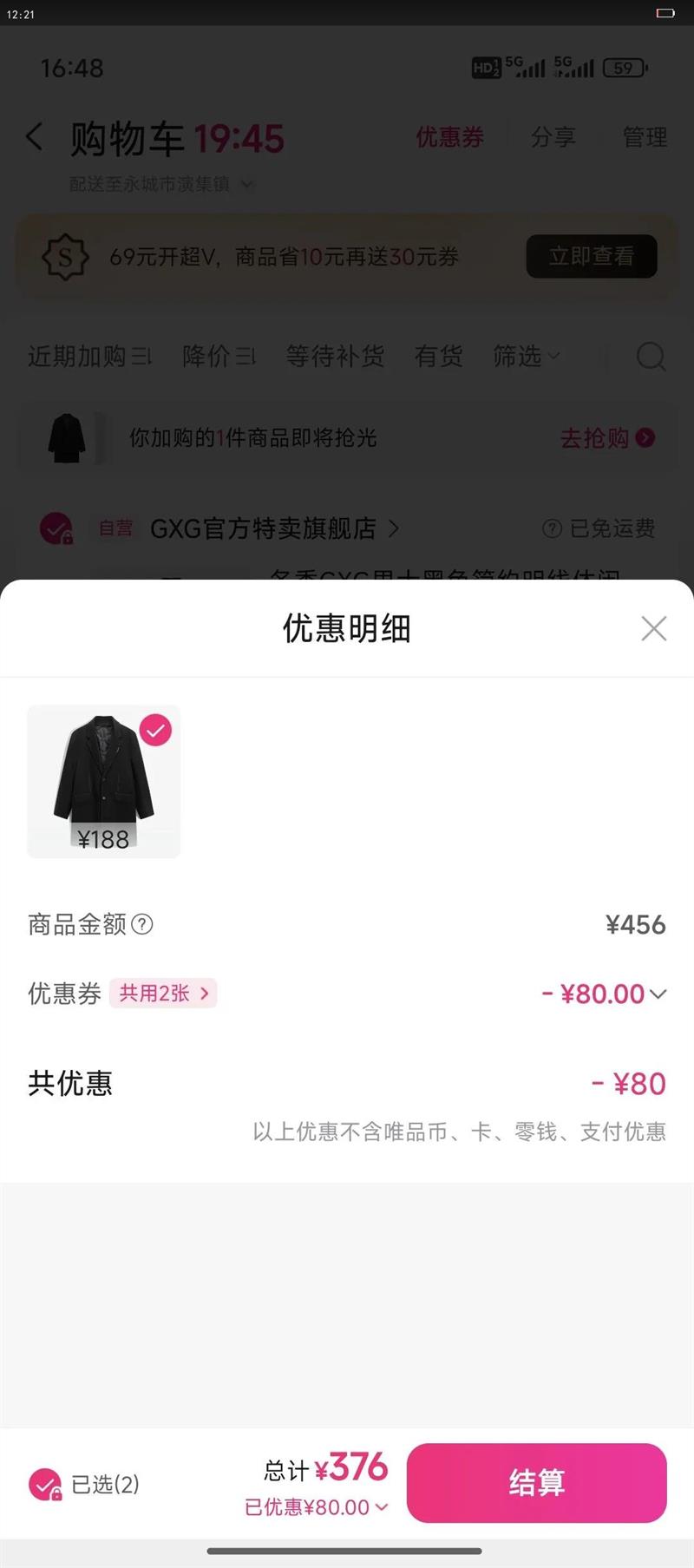Tap the product thumbnail in the alert row
Screen dimensions: 694x1568
click(65, 438)
